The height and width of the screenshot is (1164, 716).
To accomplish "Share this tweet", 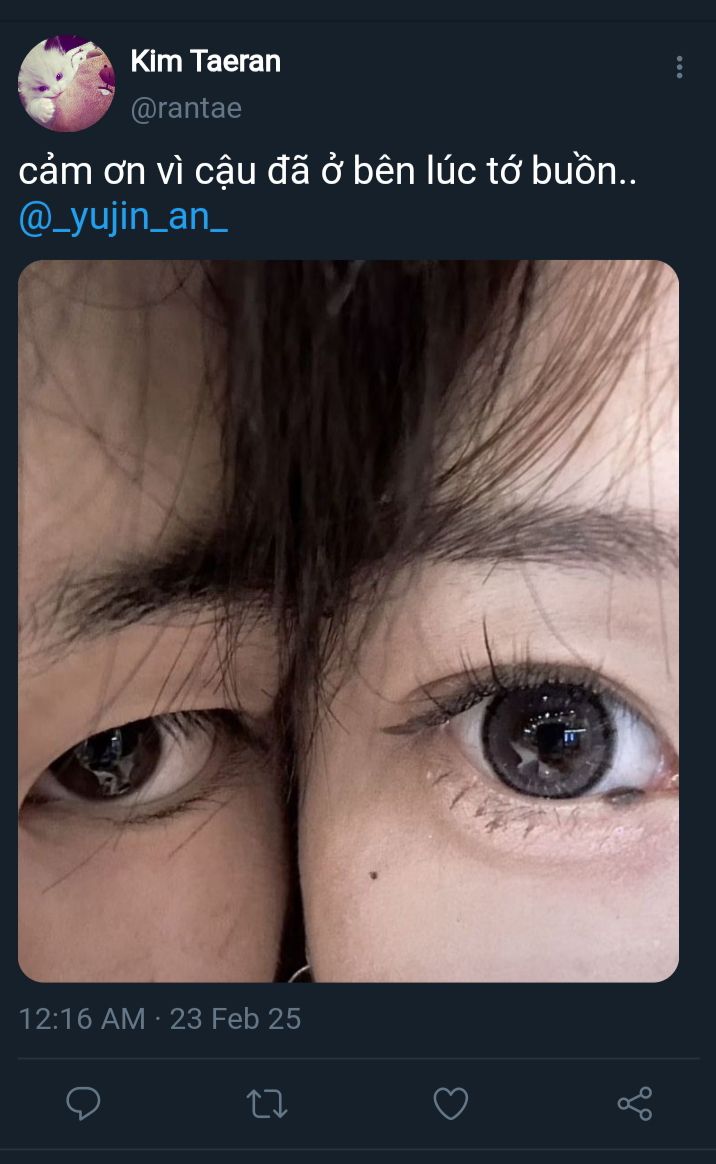I will pos(635,1103).
